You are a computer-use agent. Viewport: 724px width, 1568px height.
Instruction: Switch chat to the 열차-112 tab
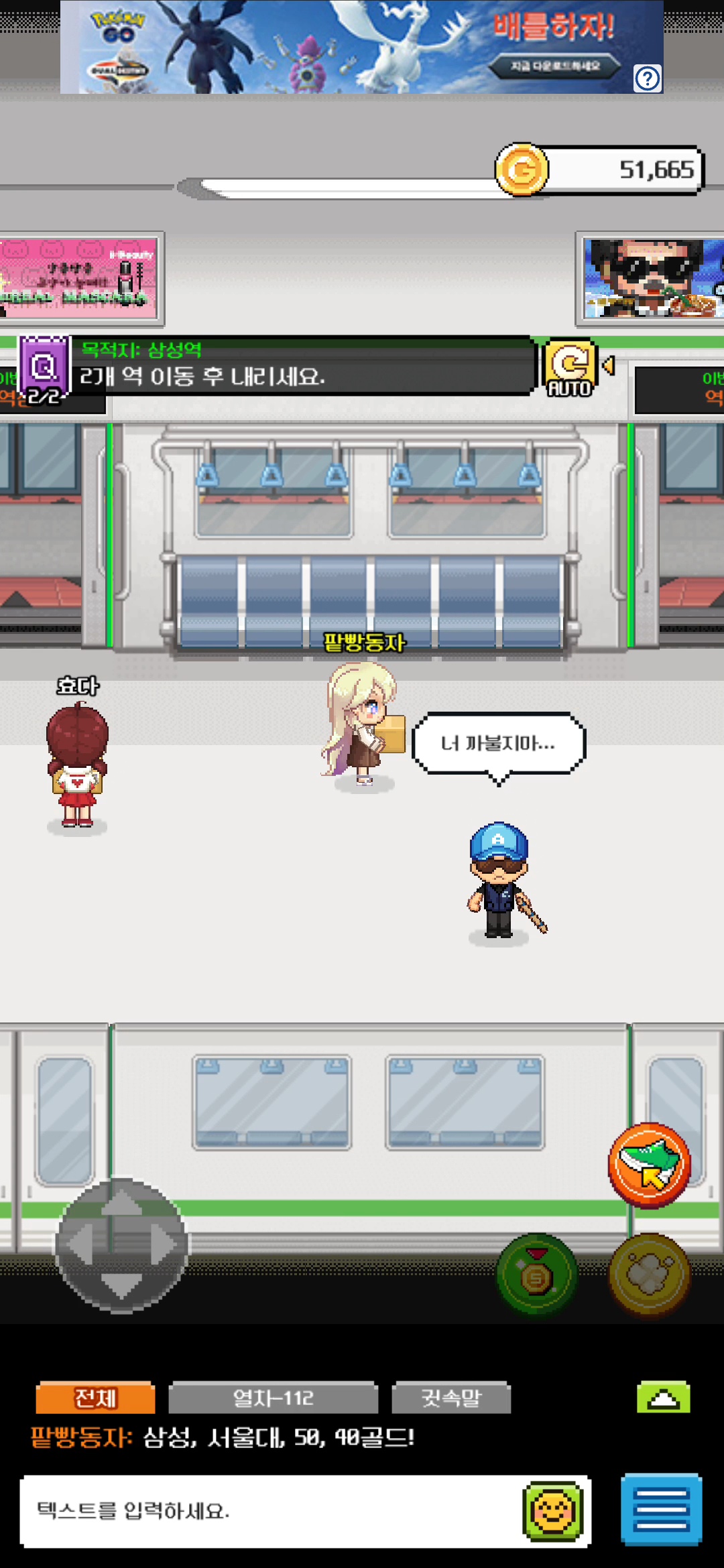[273, 1398]
